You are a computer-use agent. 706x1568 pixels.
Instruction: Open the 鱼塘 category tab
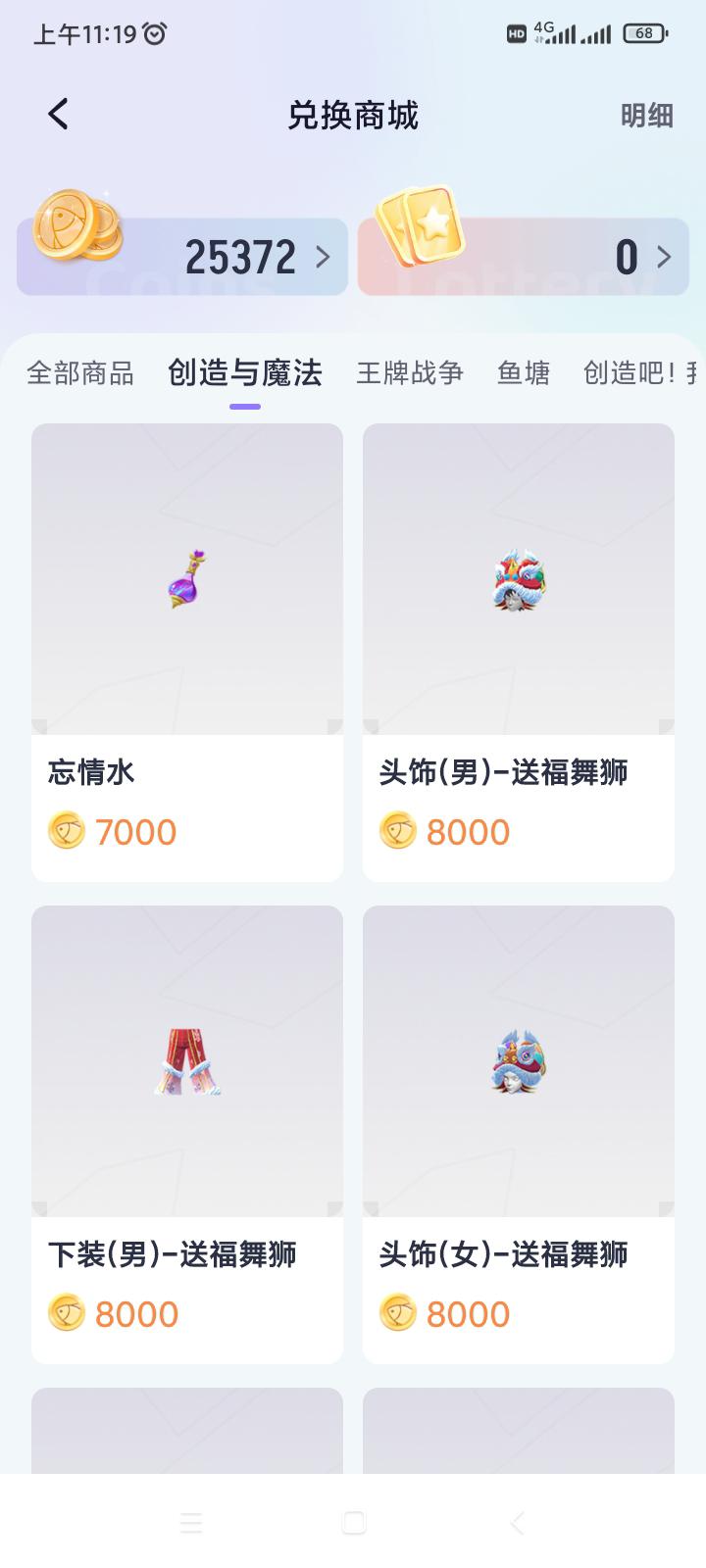pos(523,373)
